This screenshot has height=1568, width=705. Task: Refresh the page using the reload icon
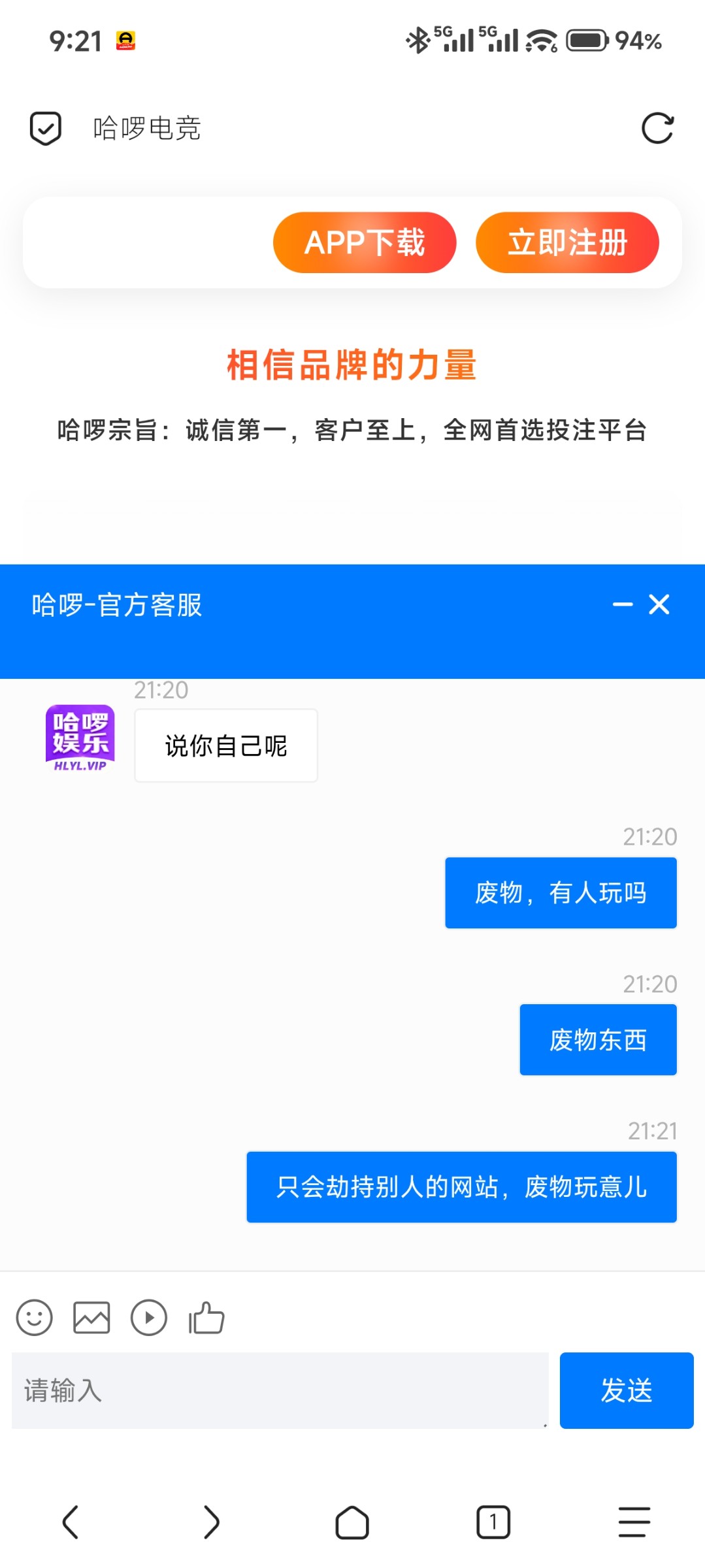659,128
